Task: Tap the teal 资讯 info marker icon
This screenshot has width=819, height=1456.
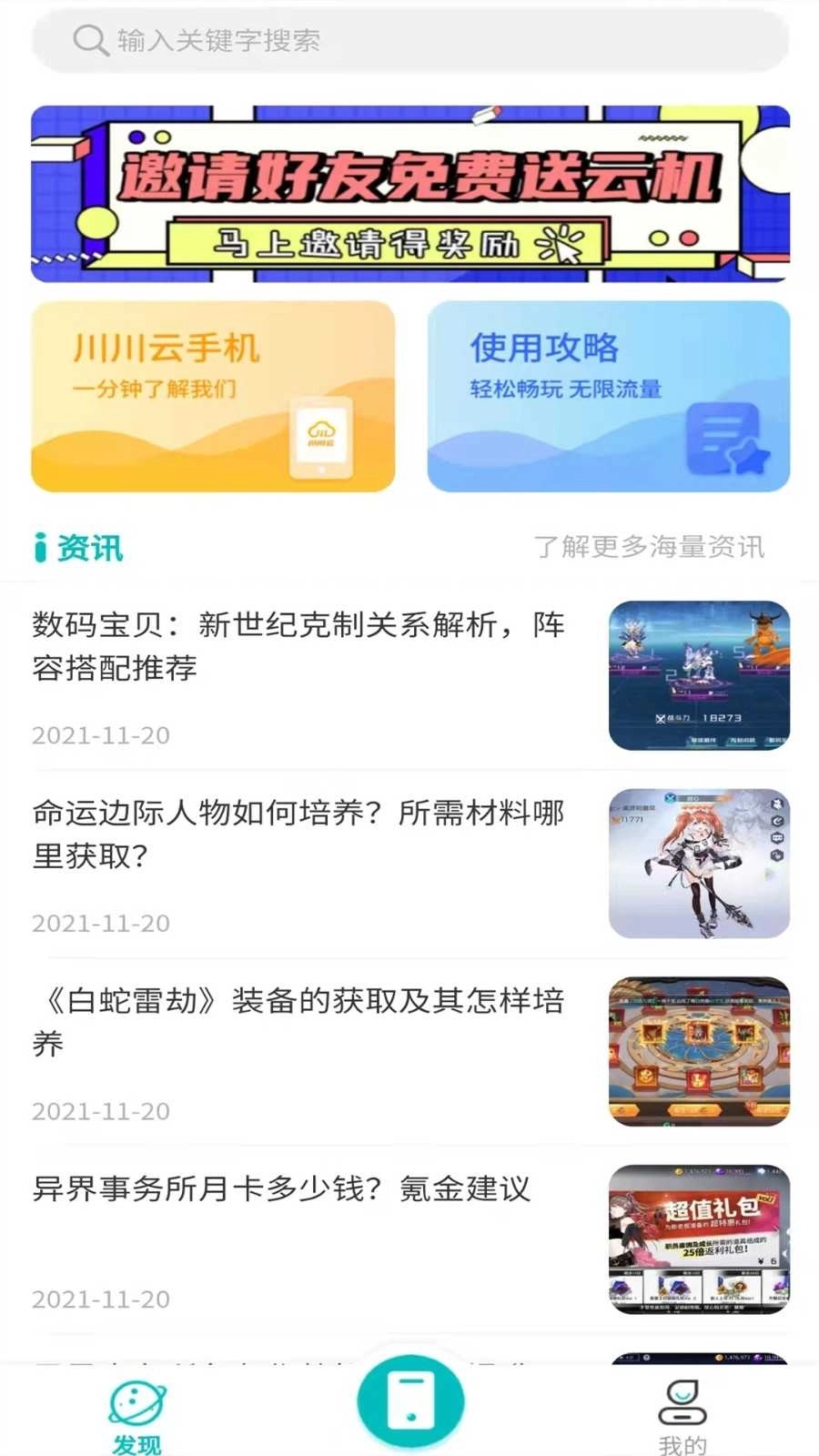Action: (40, 547)
